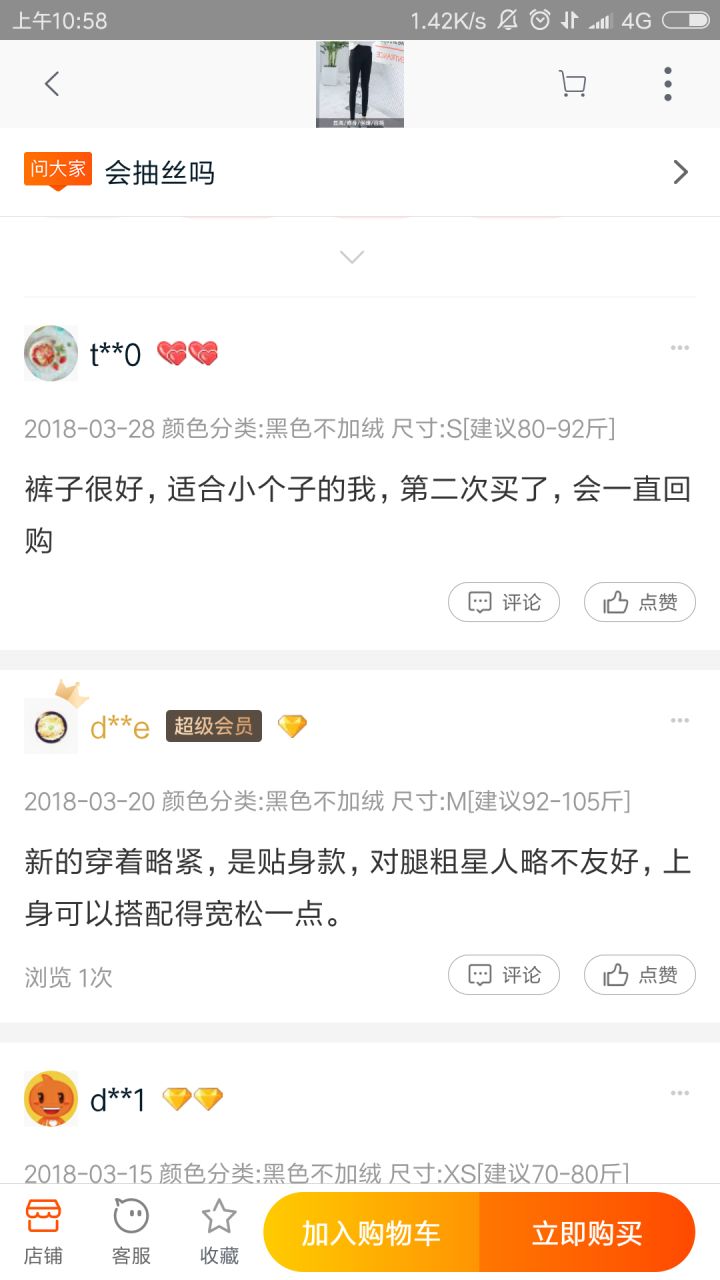Comment on t**0's review

point(504,602)
